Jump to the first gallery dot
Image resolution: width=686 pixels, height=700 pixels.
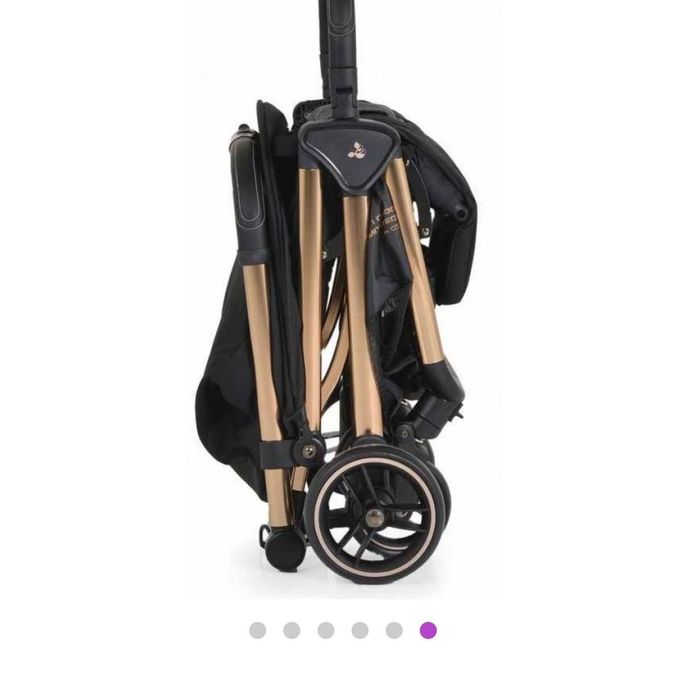click(x=258, y=630)
